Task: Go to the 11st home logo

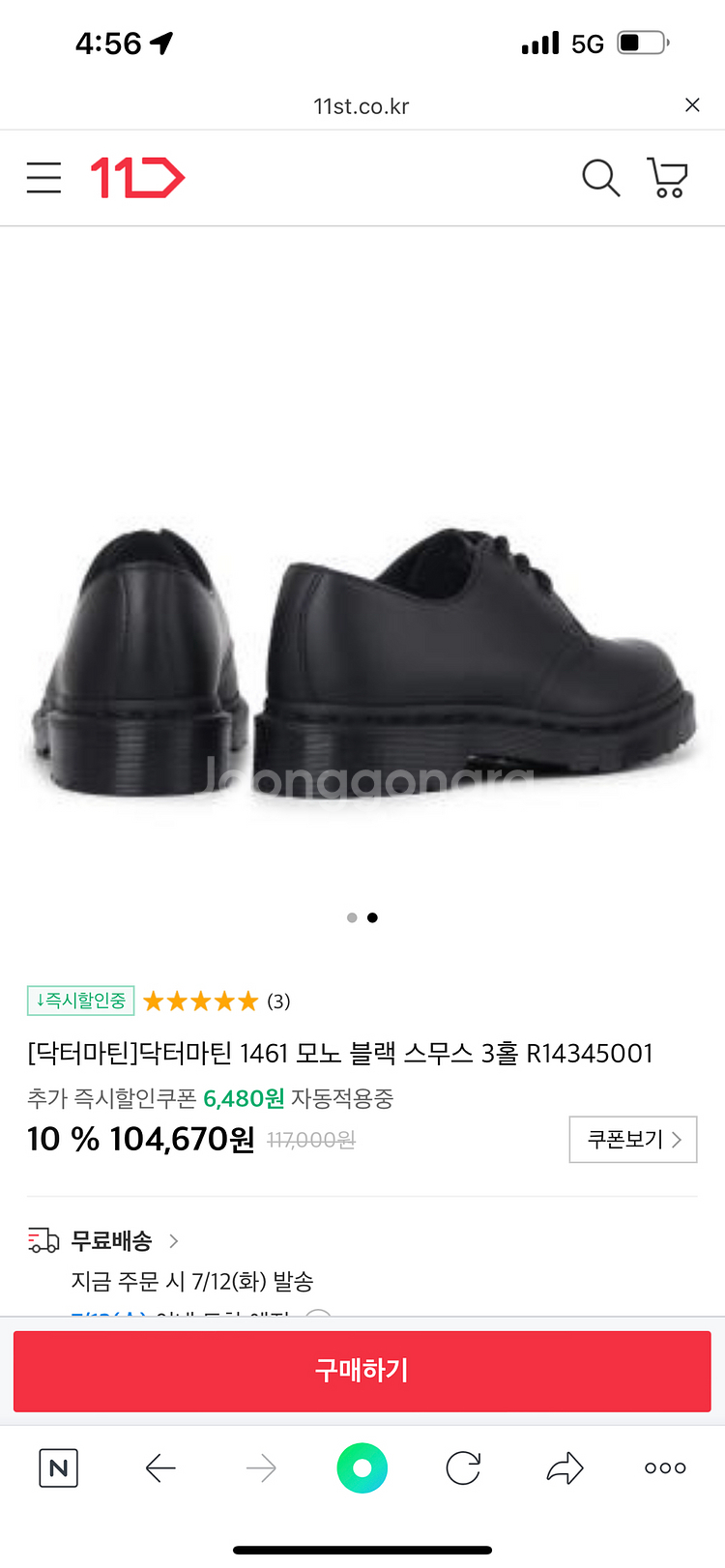Action: pyautogui.click(x=137, y=178)
